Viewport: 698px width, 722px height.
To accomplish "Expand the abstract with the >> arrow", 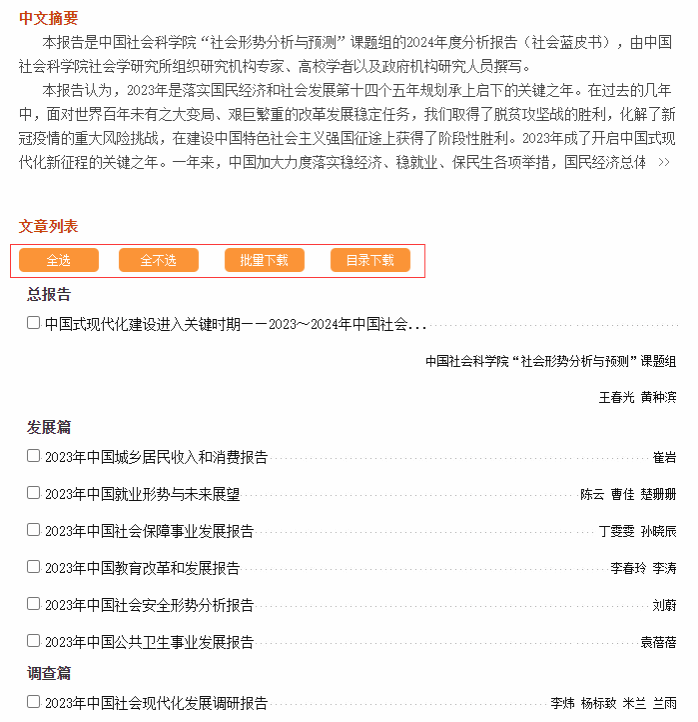I will [663, 161].
